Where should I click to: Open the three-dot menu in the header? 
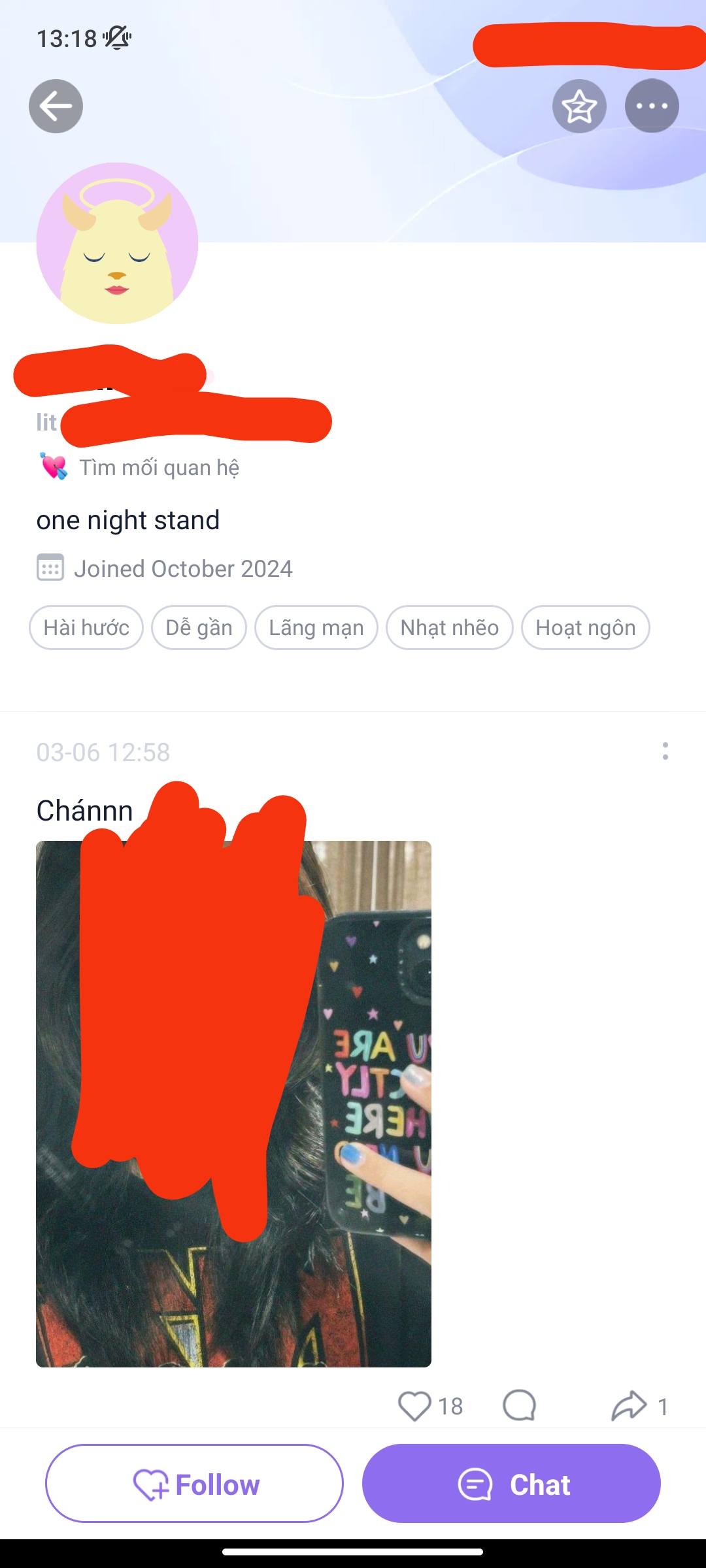coord(652,106)
